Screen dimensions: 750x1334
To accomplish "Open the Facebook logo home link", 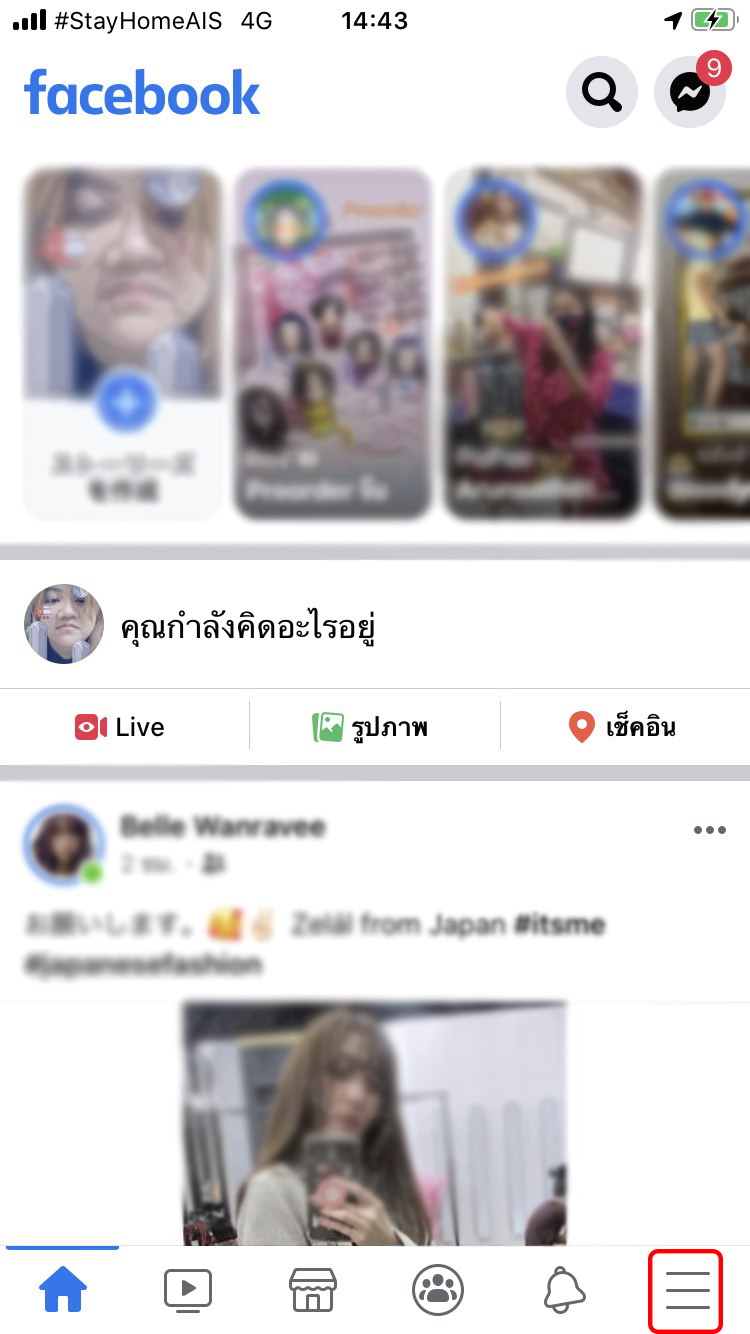I will coord(142,93).
